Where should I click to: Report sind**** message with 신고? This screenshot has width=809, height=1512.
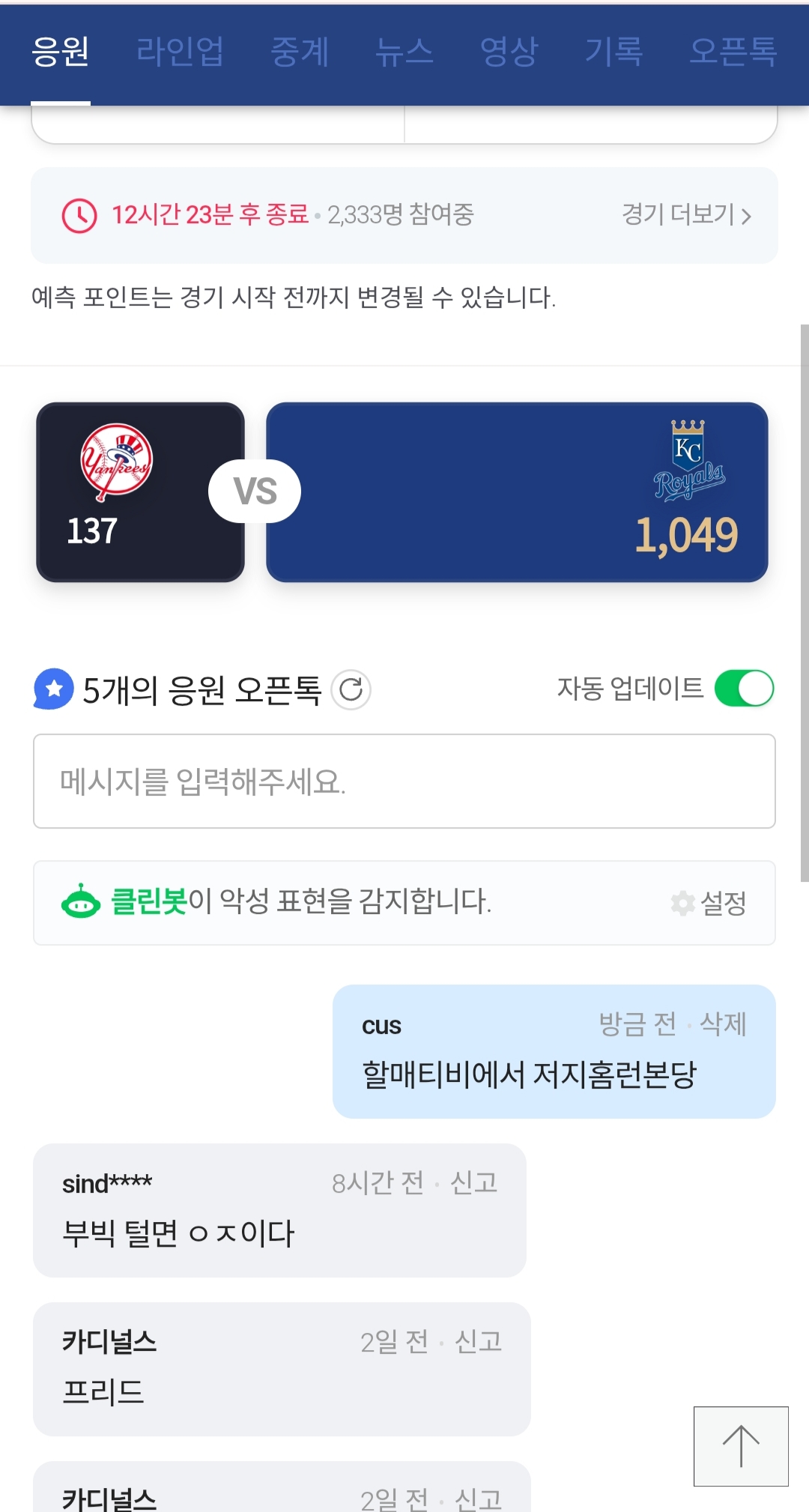473,1182
